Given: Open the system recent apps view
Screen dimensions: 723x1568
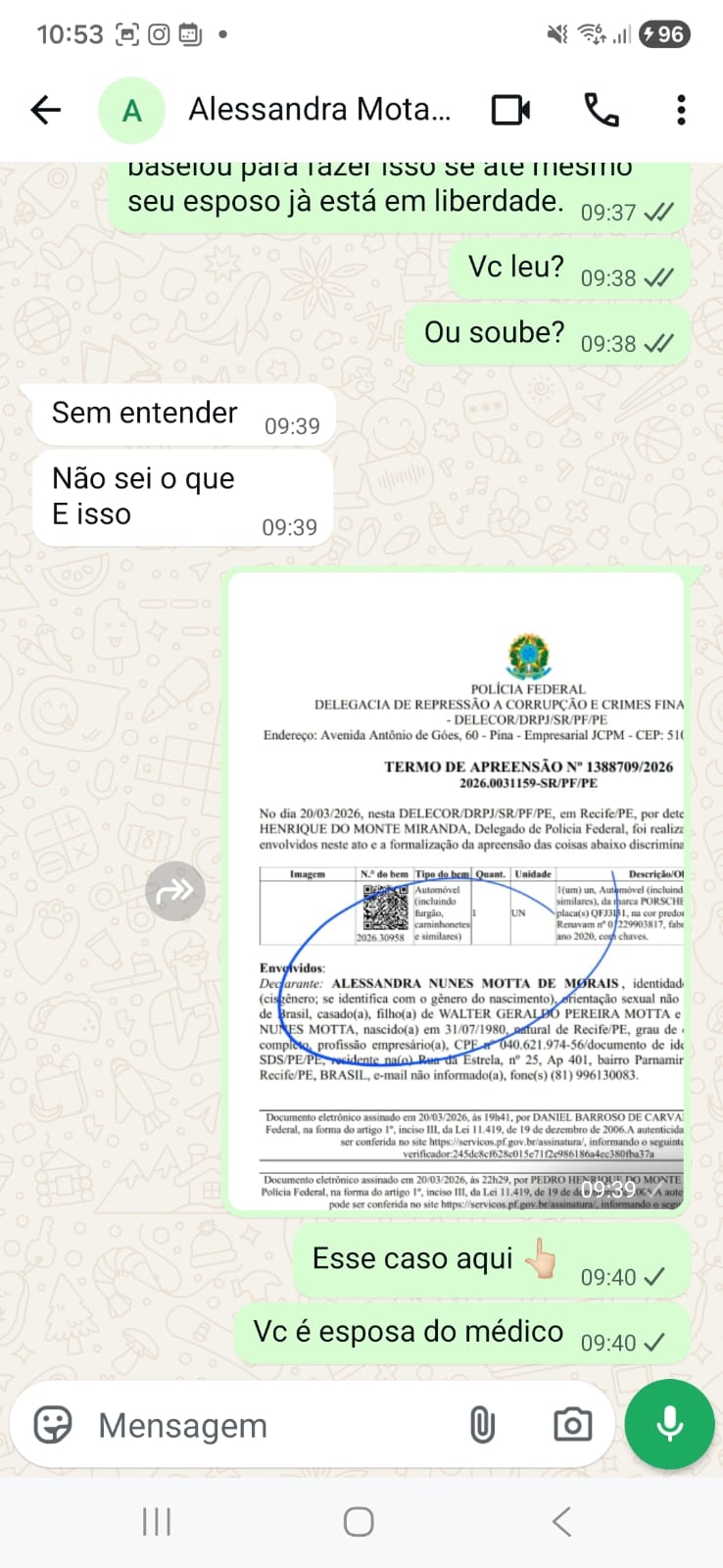Looking at the screenshot, I should [x=157, y=1522].
